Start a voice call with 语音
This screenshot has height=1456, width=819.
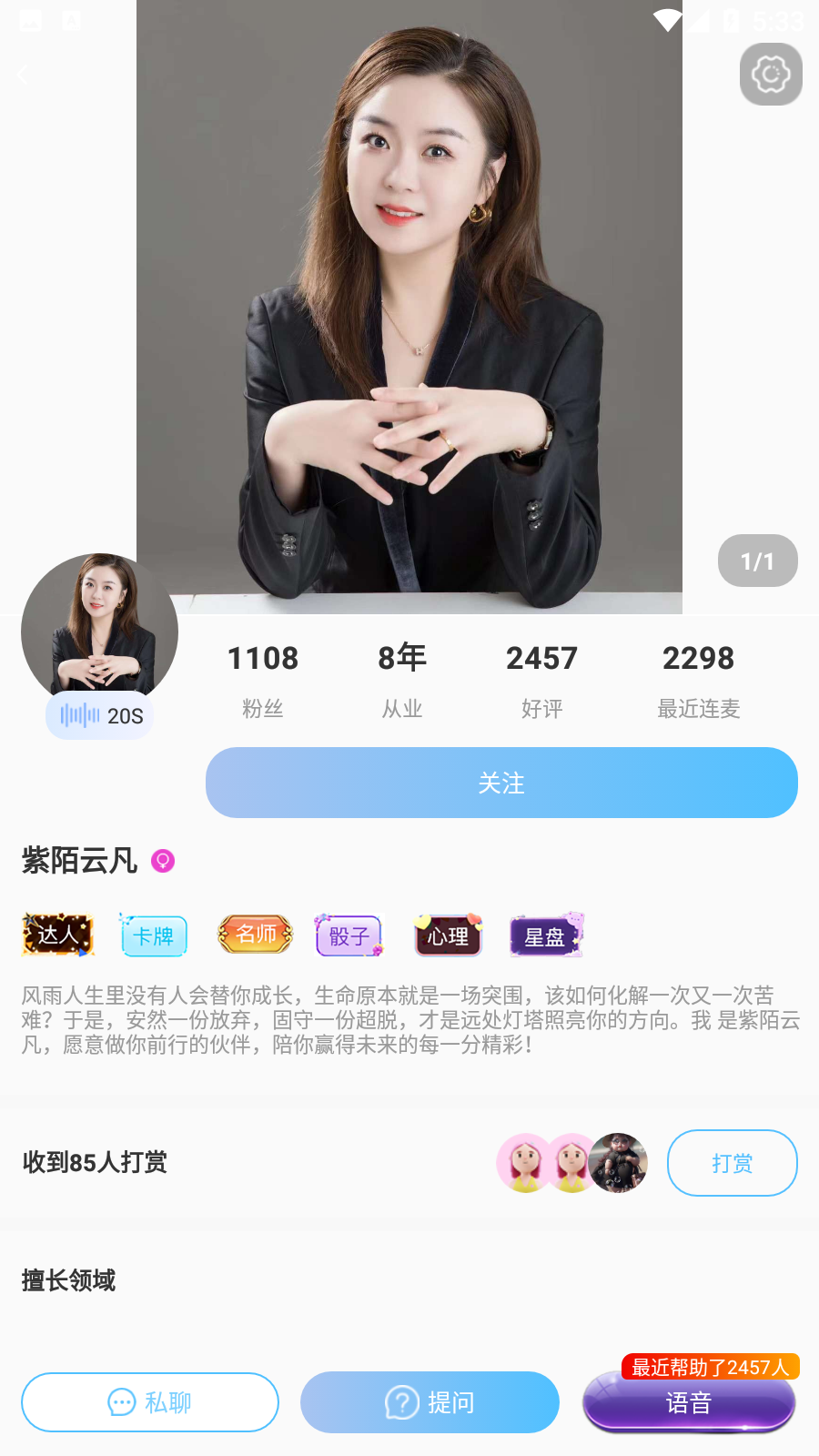point(689,1403)
